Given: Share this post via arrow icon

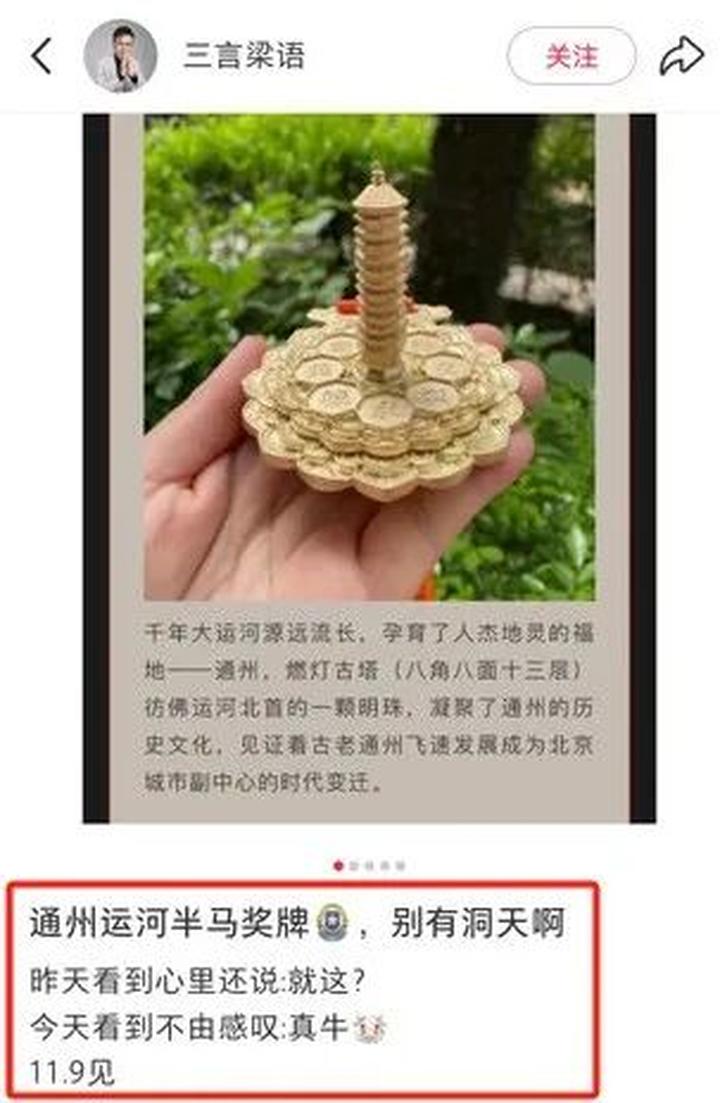Looking at the screenshot, I should [681, 56].
